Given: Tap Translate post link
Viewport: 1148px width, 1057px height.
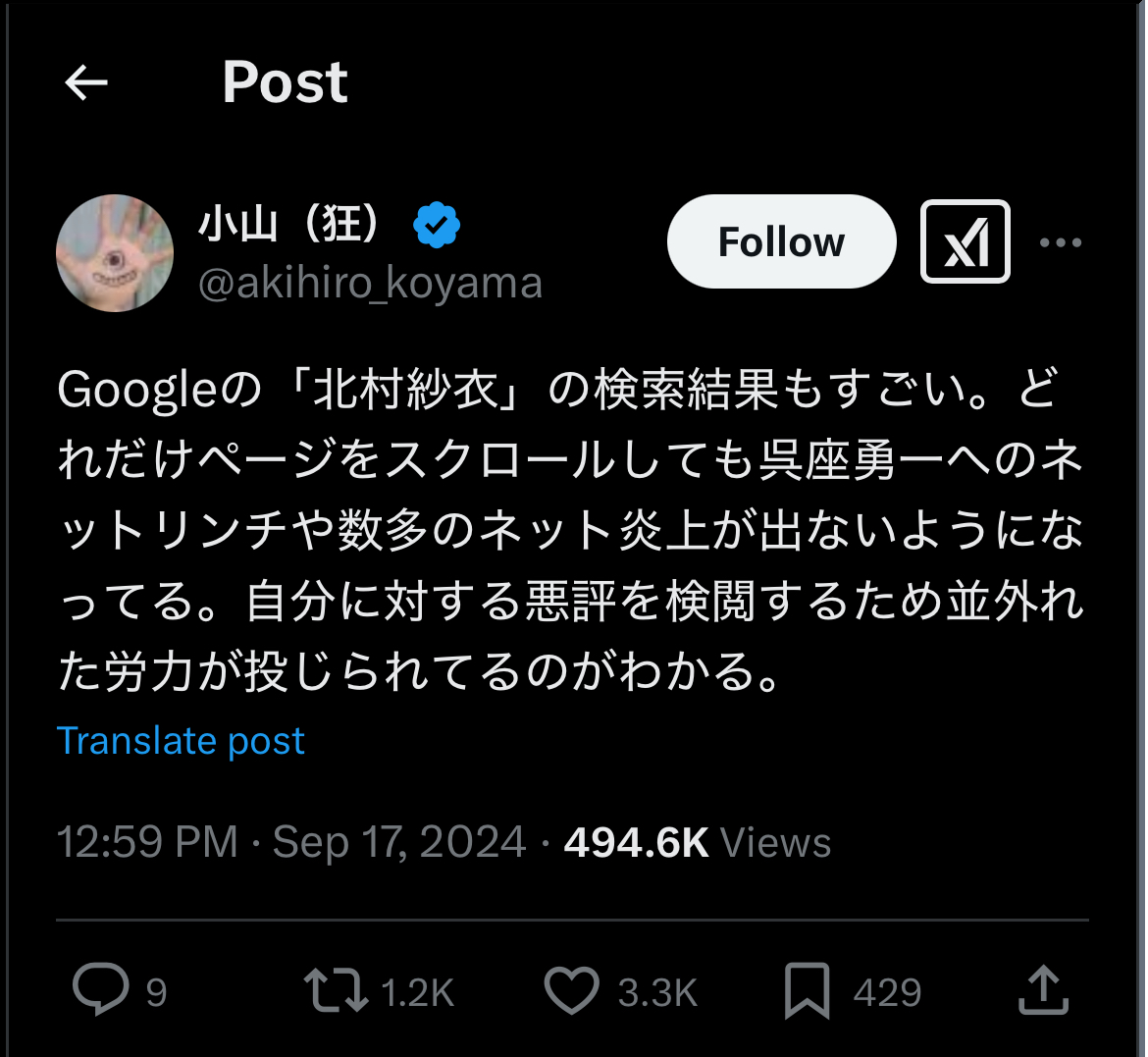Looking at the screenshot, I should (181, 740).
